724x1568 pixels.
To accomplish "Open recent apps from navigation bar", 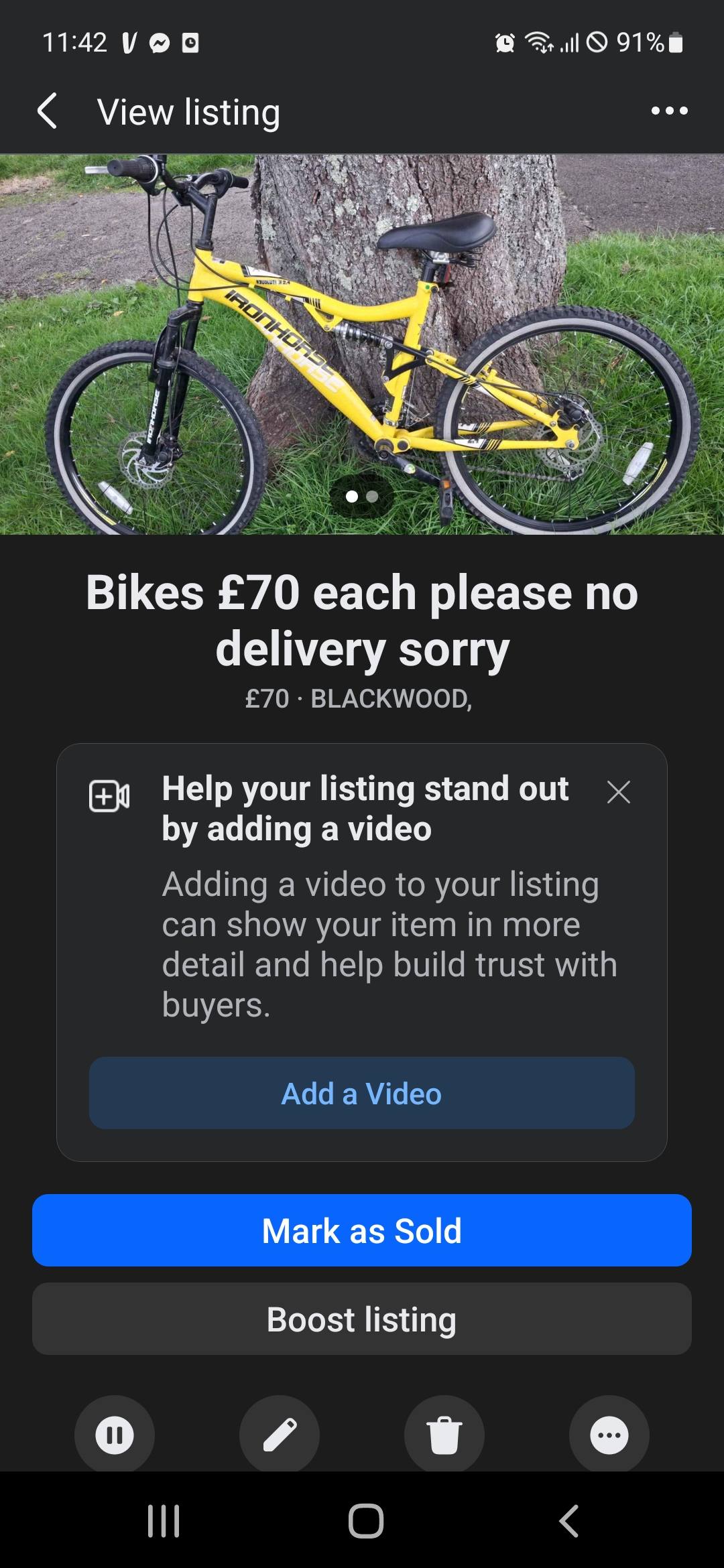I will coord(164,1520).
